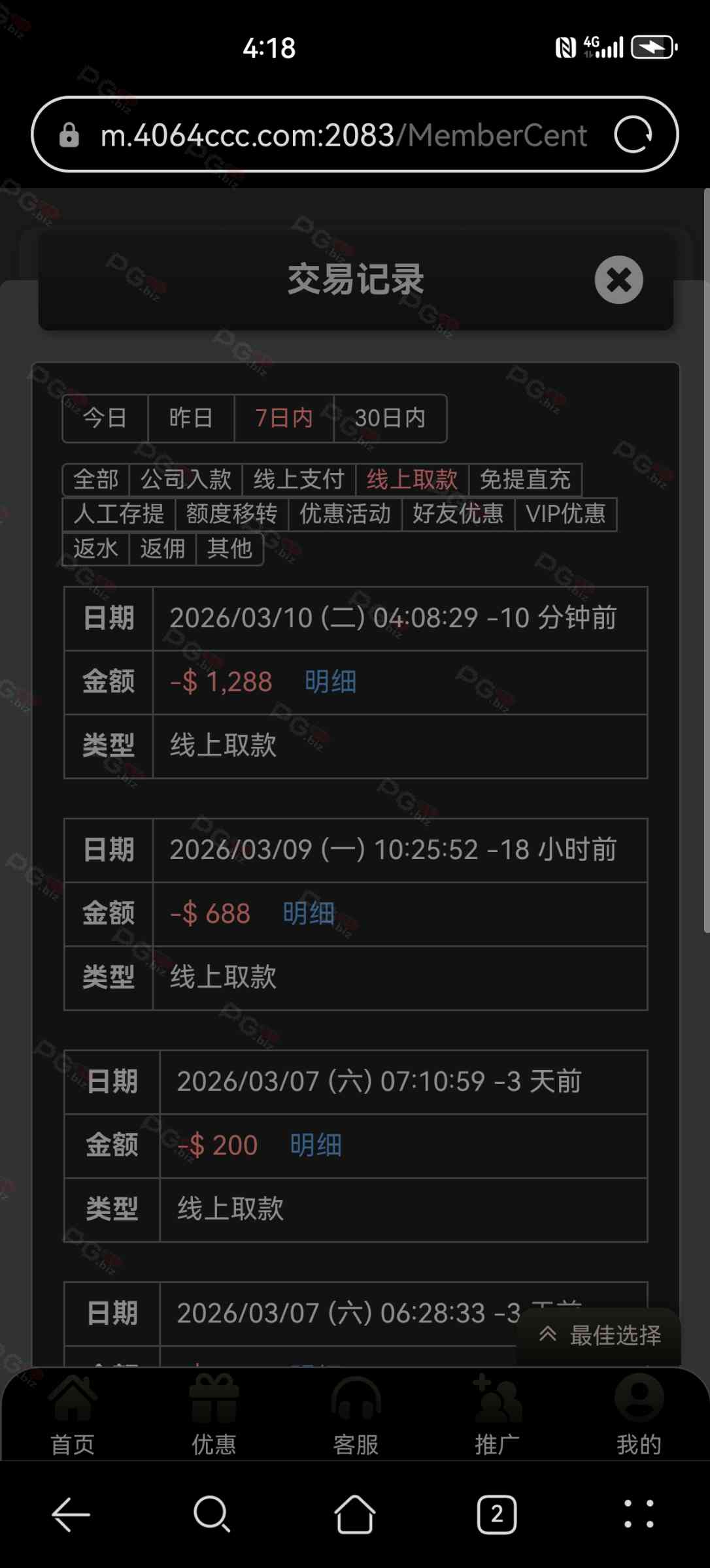
Task: Reload the page in the address bar
Action: coord(633,135)
